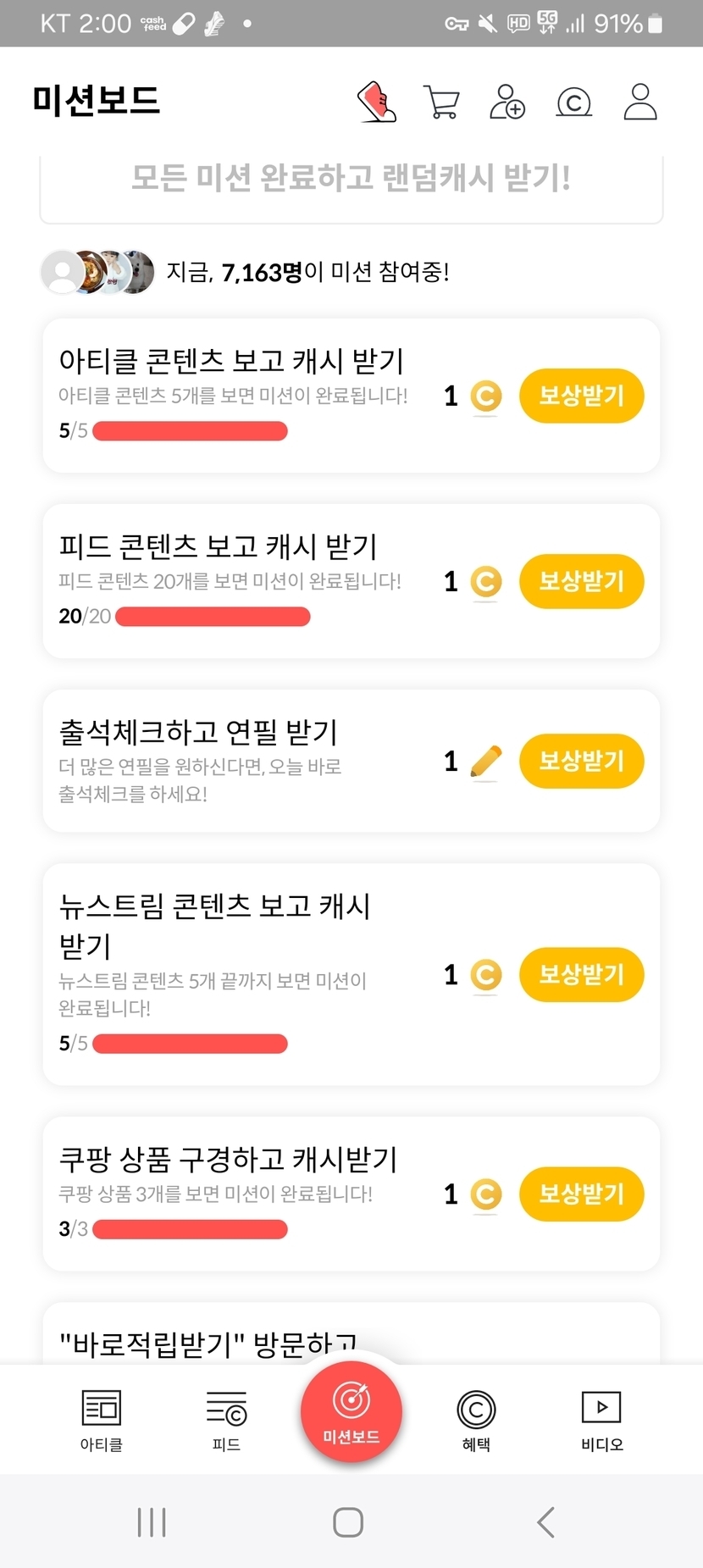Open the cash coin icon
The height and width of the screenshot is (1568, 703).
pos(573,103)
